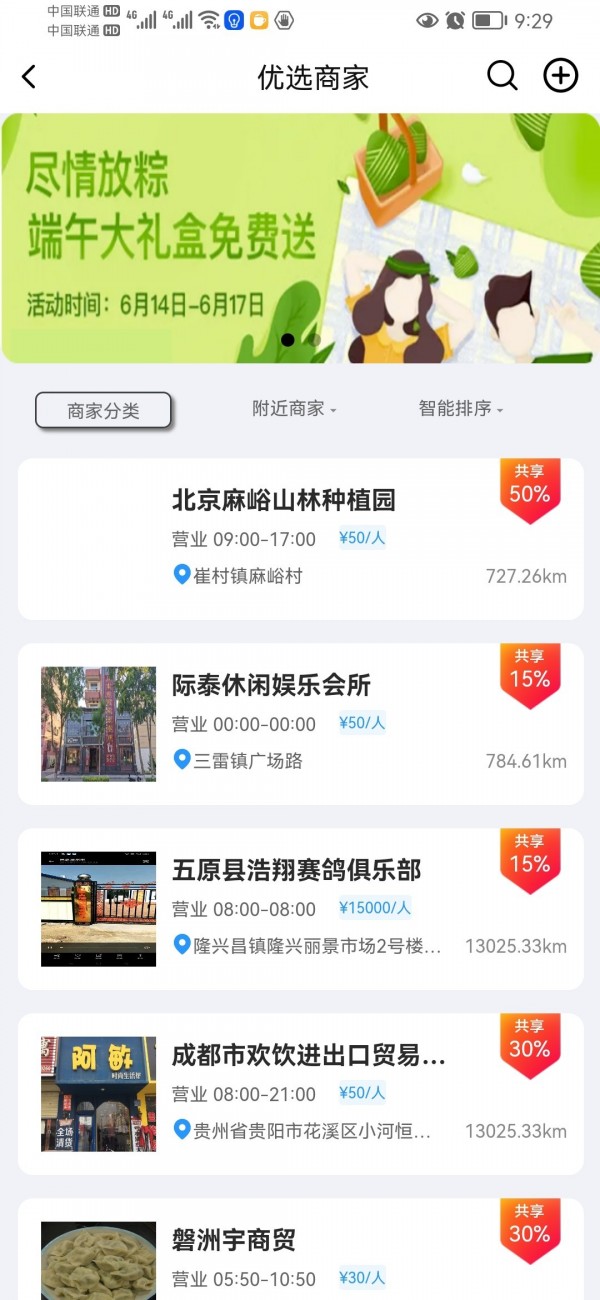Viewport: 600px width, 1300px height.
Task: View the 磐洲宇商贸 merchant card
Action: (x=300, y=1250)
